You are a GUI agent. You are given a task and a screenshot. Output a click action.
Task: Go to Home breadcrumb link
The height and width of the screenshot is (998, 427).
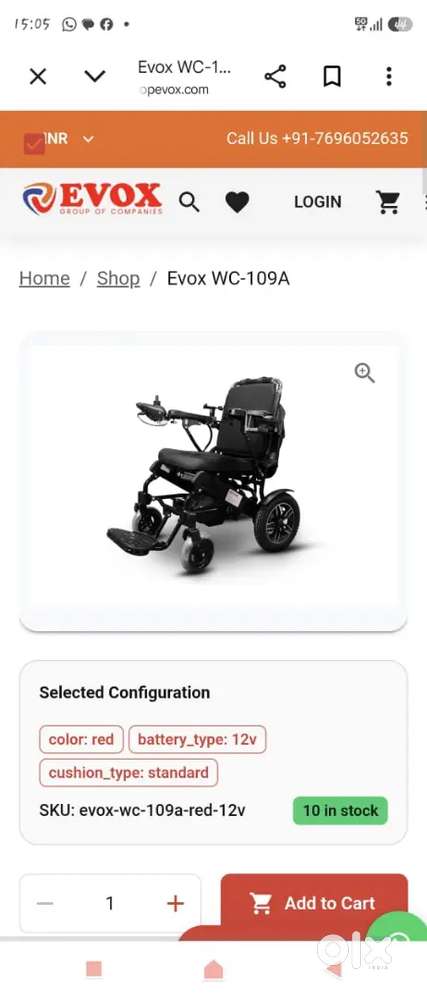(x=45, y=279)
